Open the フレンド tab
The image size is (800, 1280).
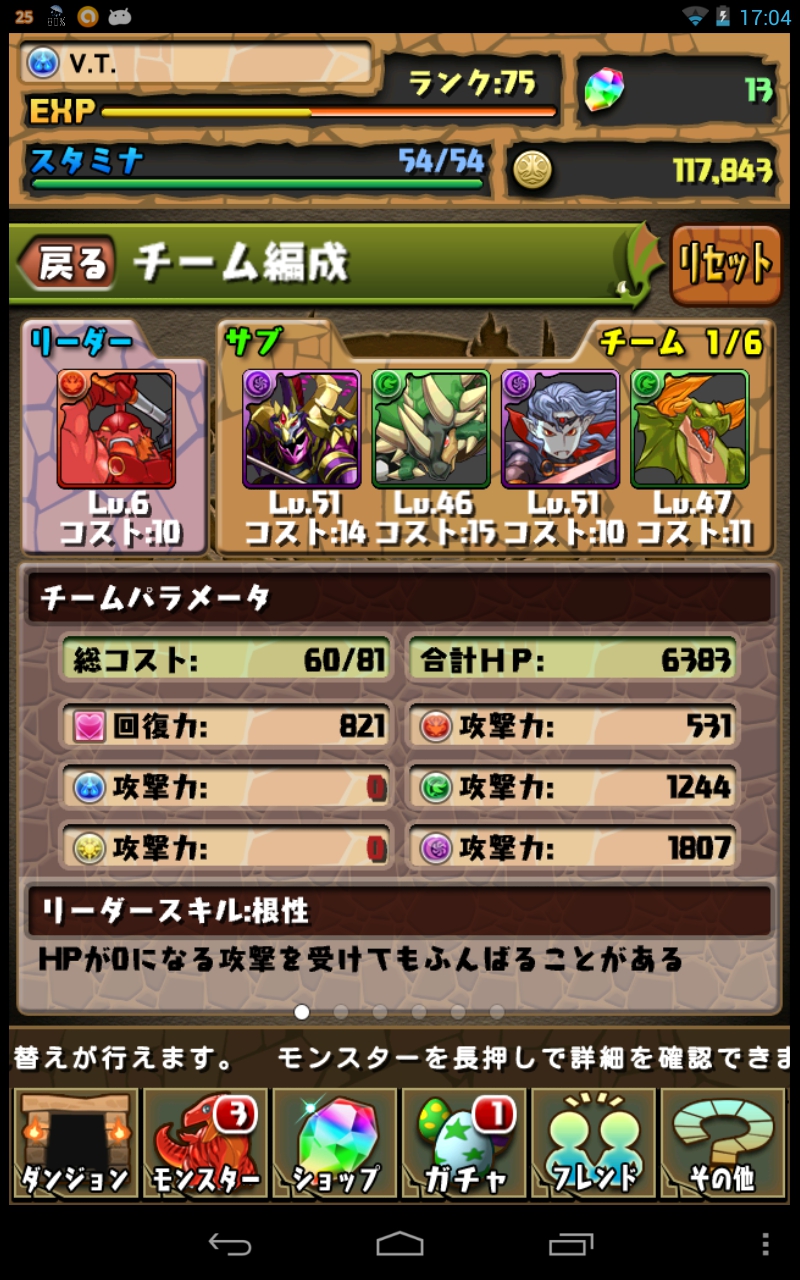tap(594, 1143)
